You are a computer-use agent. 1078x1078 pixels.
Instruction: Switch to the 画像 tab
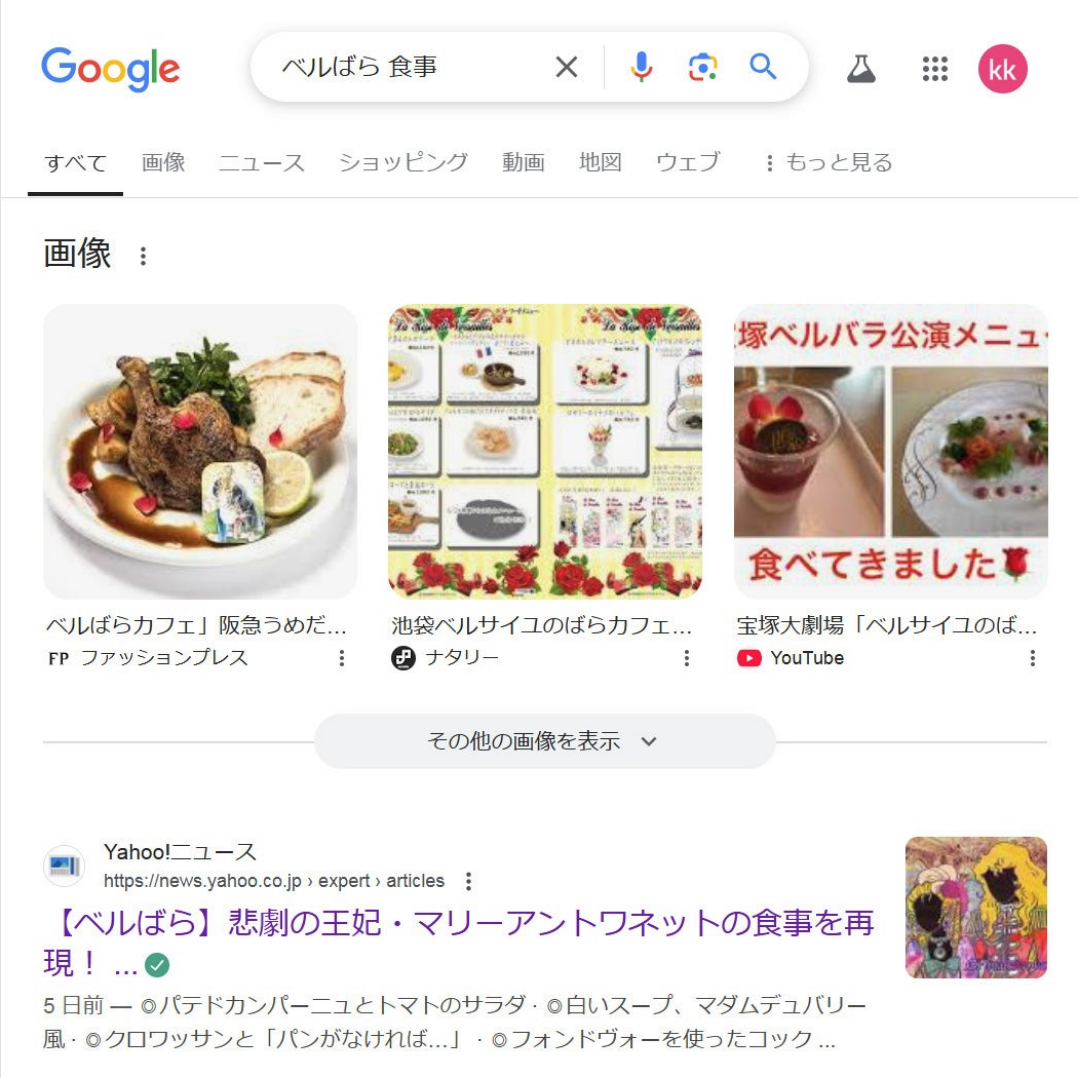coord(163,162)
